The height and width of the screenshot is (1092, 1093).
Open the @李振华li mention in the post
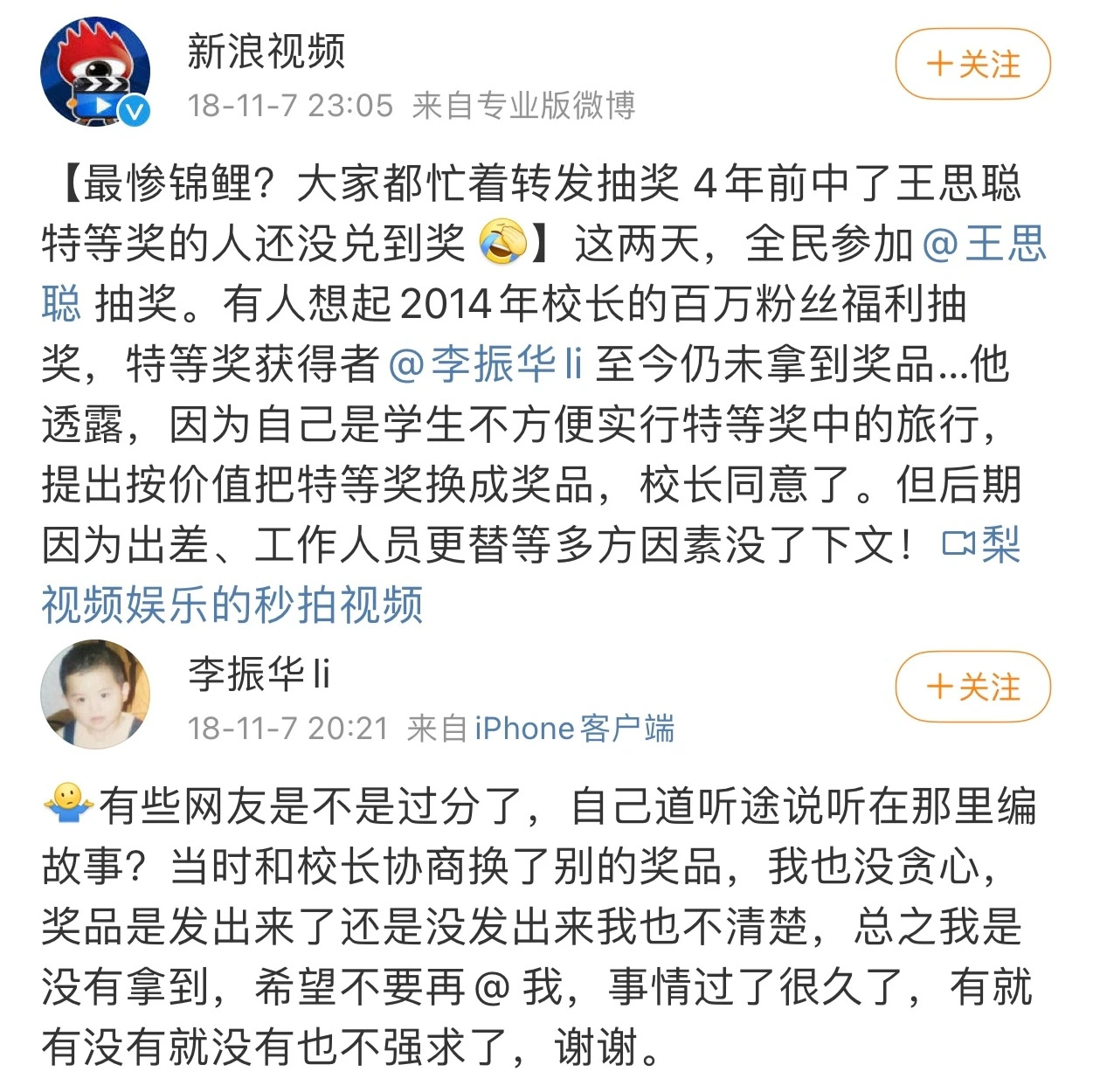coord(485,364)
